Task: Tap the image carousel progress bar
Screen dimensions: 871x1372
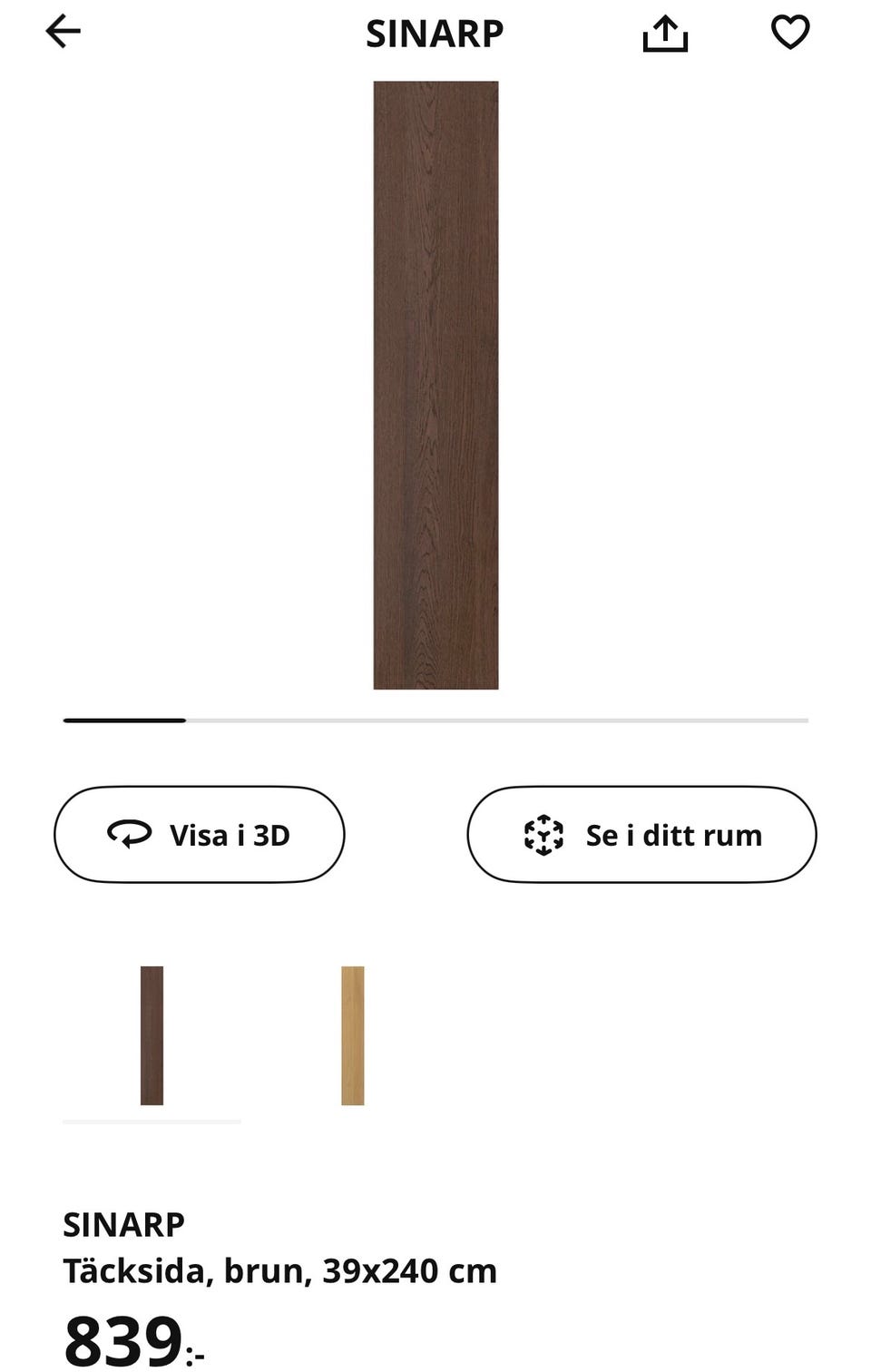Action: coord(435,719)
